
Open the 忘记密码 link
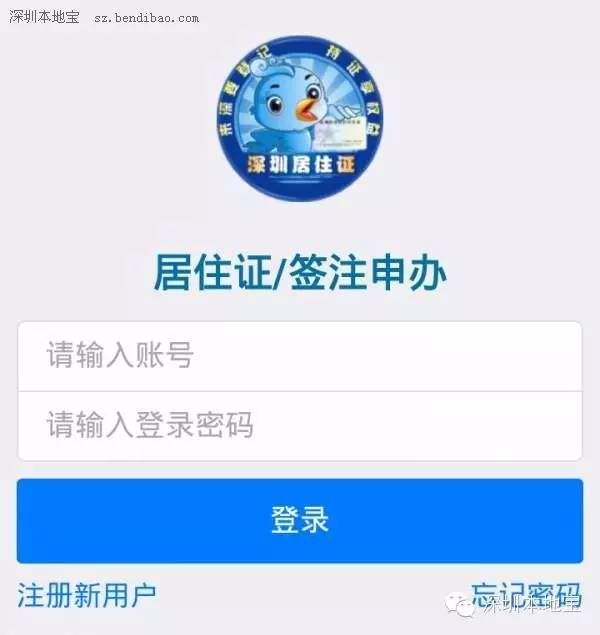click(524, 593)
